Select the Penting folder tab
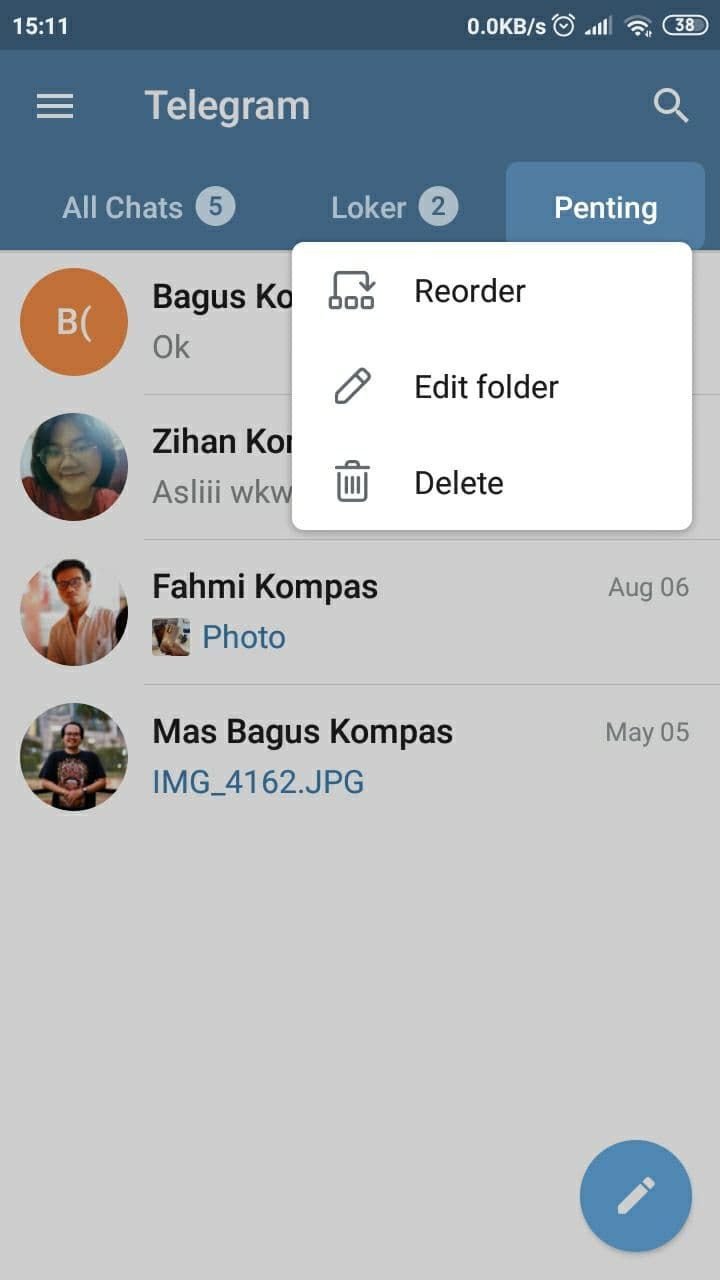This screenshot has height=1280, width=720. click(605, 208)
